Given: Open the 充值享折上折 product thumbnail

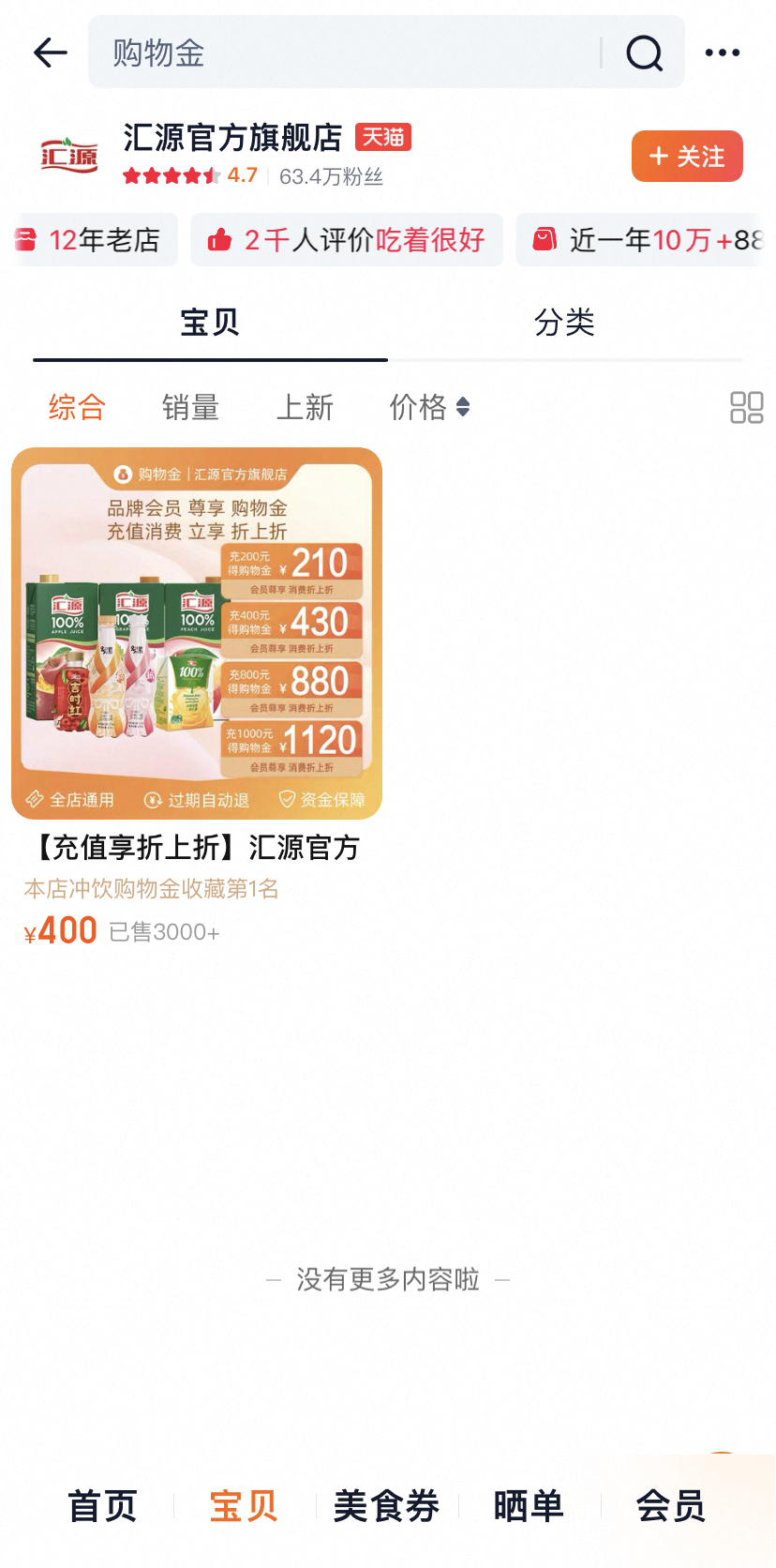Looking at the screenshot, I should (196, 631).
